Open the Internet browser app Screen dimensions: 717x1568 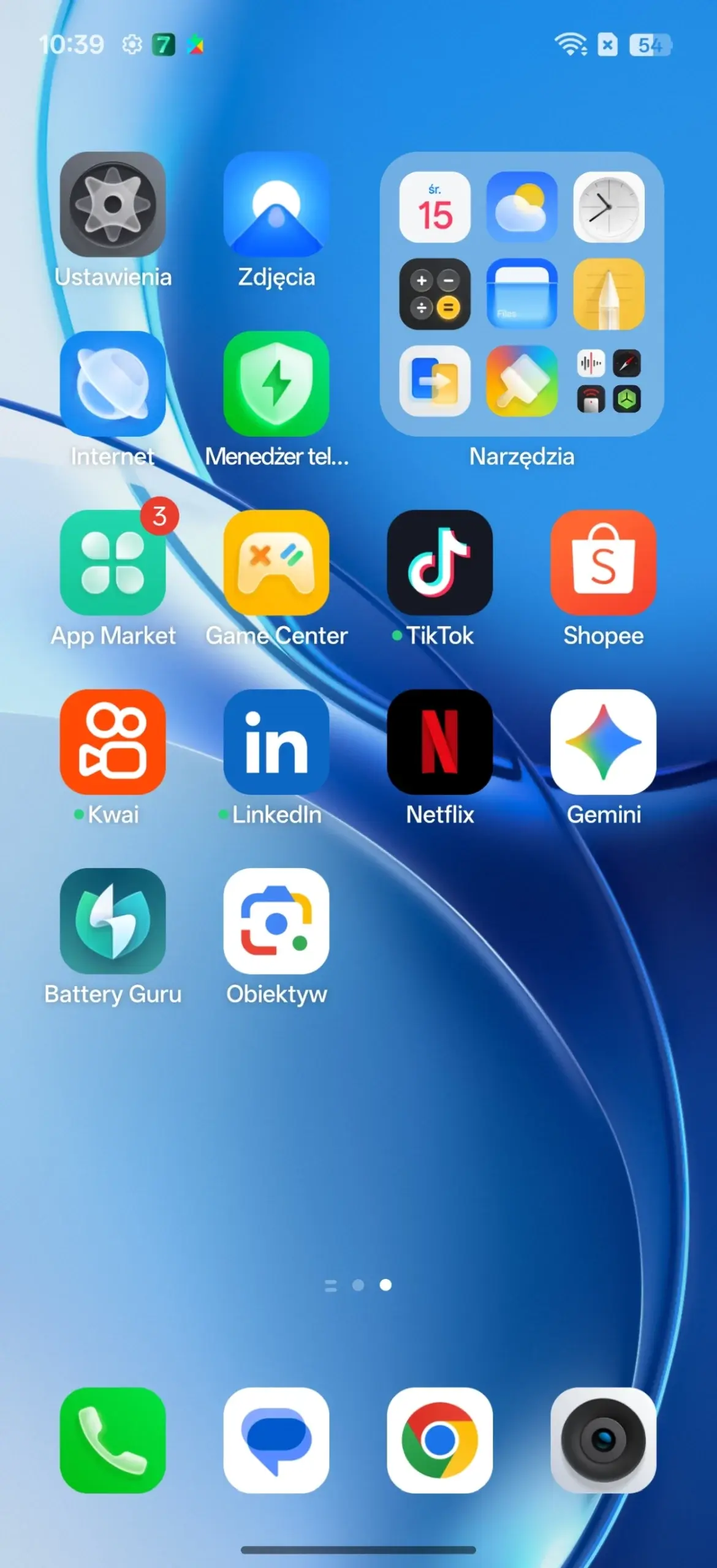pos(113,384)
